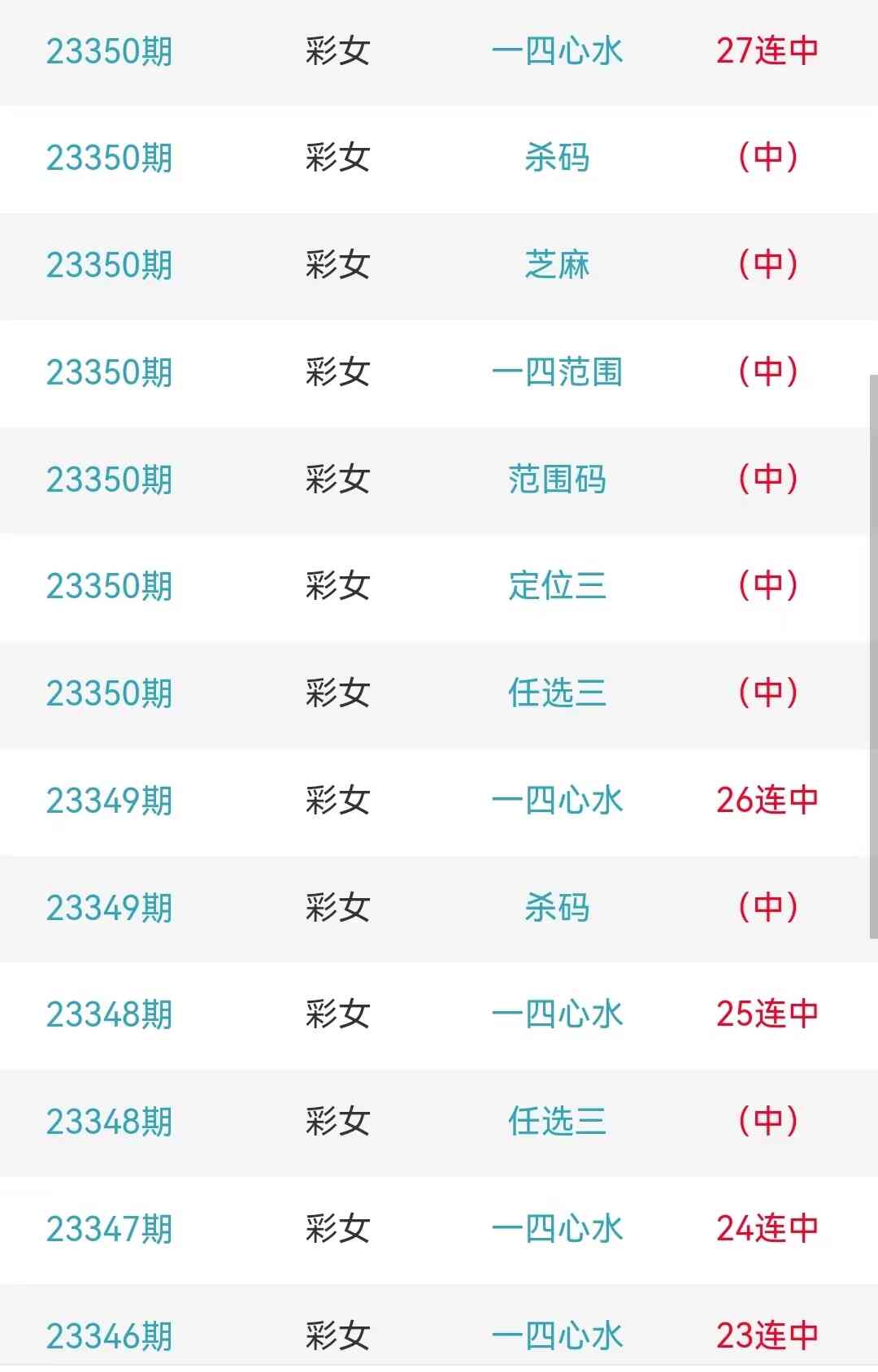
Task: Select the 23348期 任选三 row
Action: pyautogui.click(x=557, y=1122)
